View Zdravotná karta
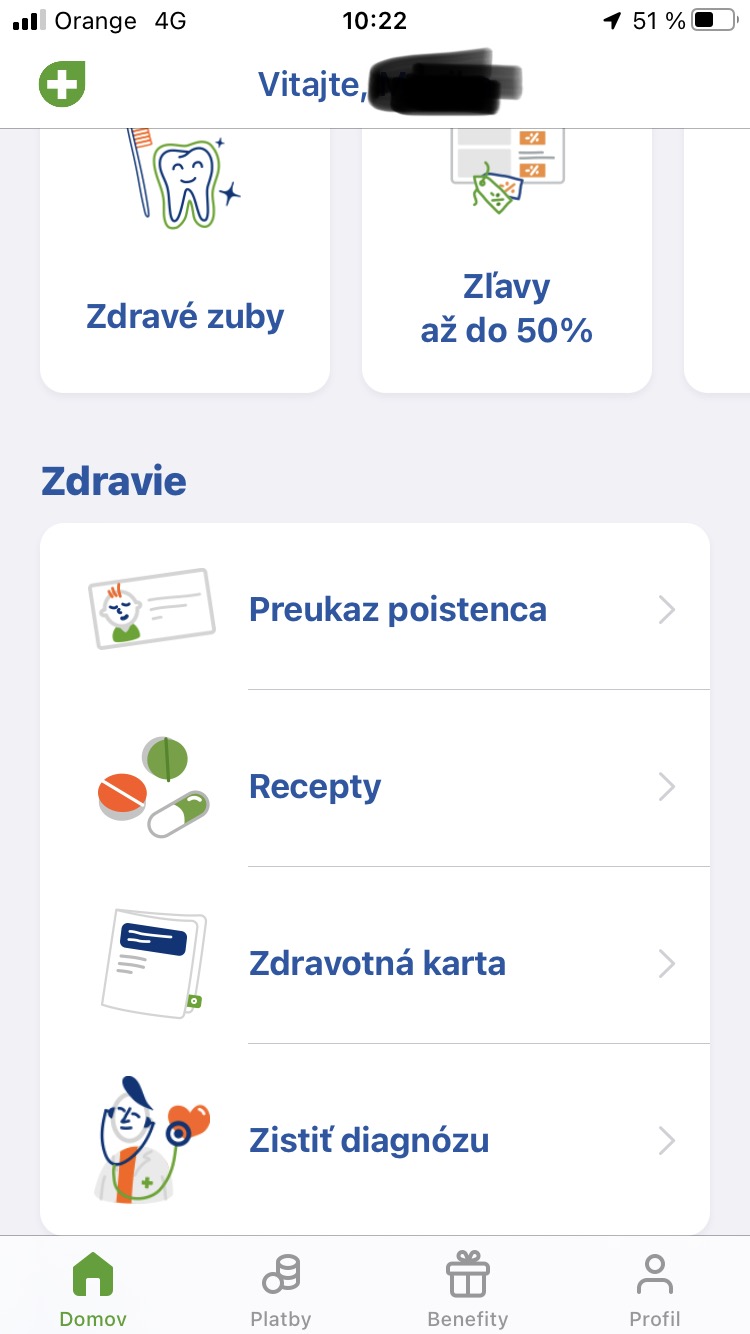This screenshot has height=1334, width=750. 375,964
